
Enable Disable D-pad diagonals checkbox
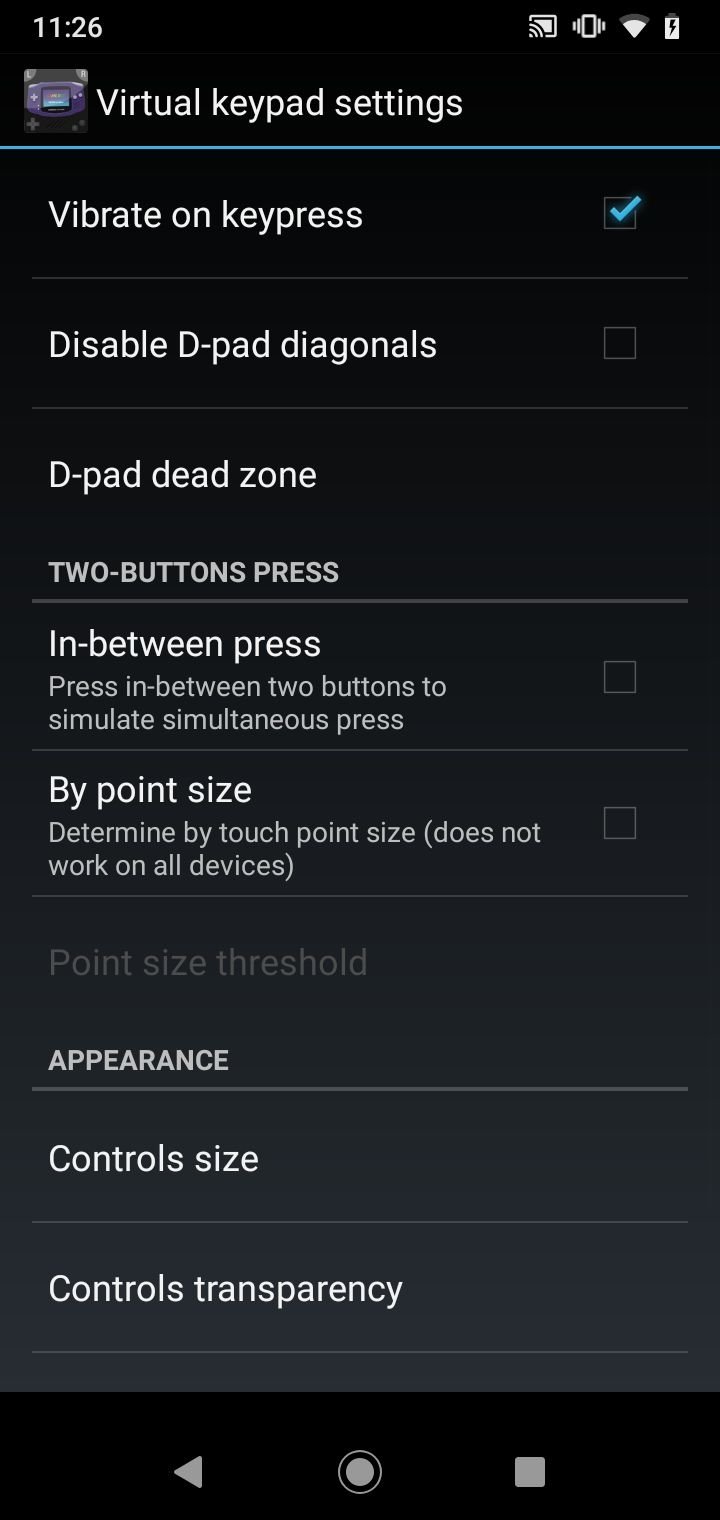tap(620, 343)
